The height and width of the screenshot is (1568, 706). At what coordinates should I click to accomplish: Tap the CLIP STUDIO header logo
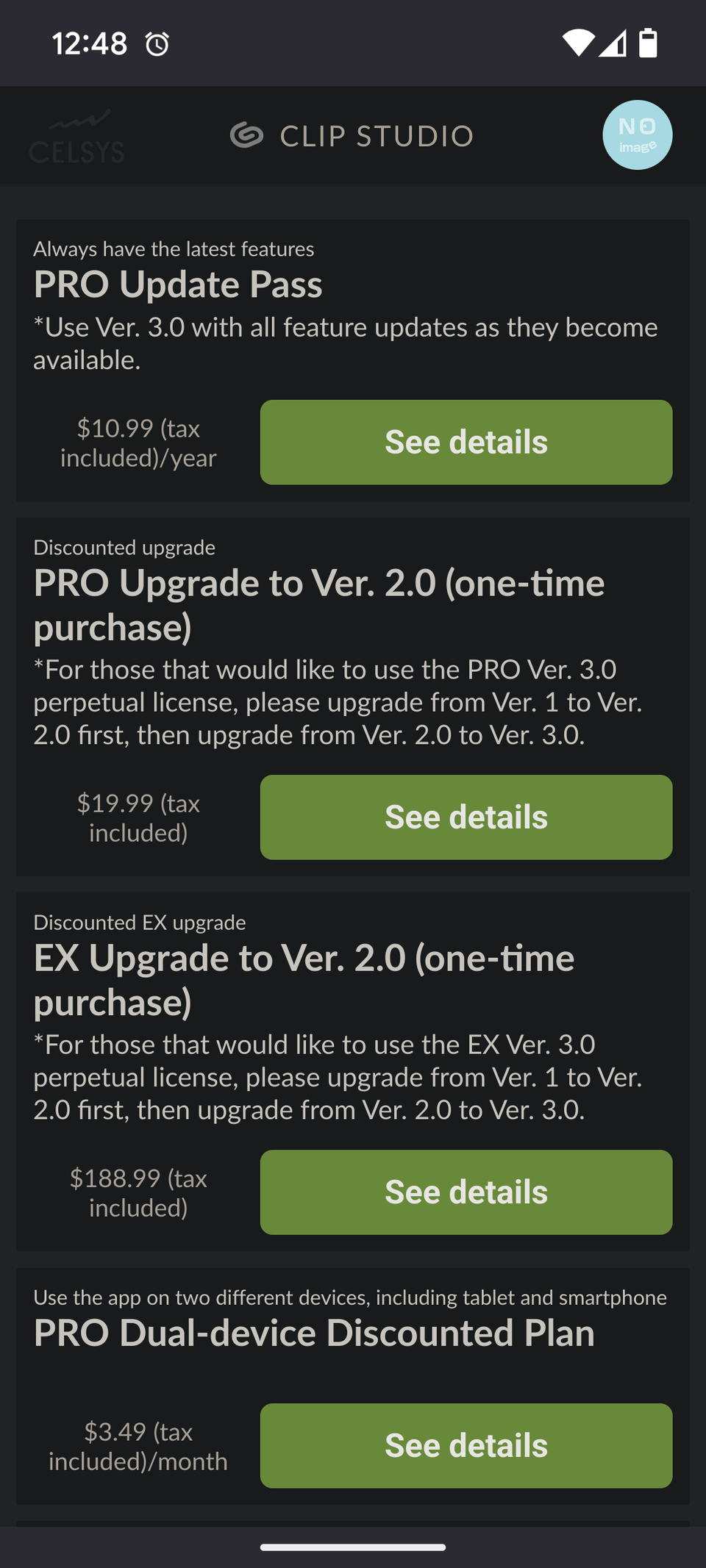click(x=352, y=136)
